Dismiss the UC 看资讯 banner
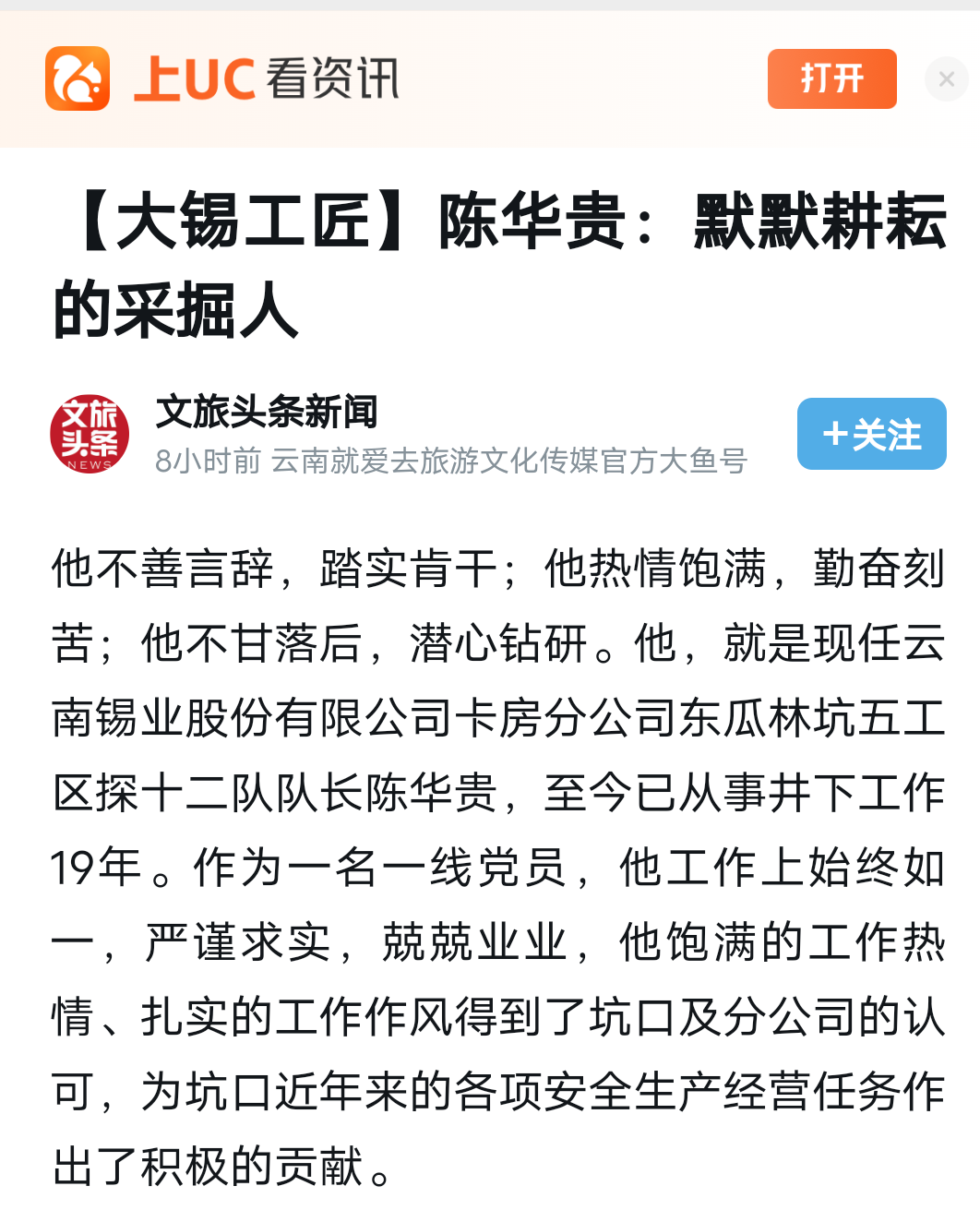 point(946,79)
